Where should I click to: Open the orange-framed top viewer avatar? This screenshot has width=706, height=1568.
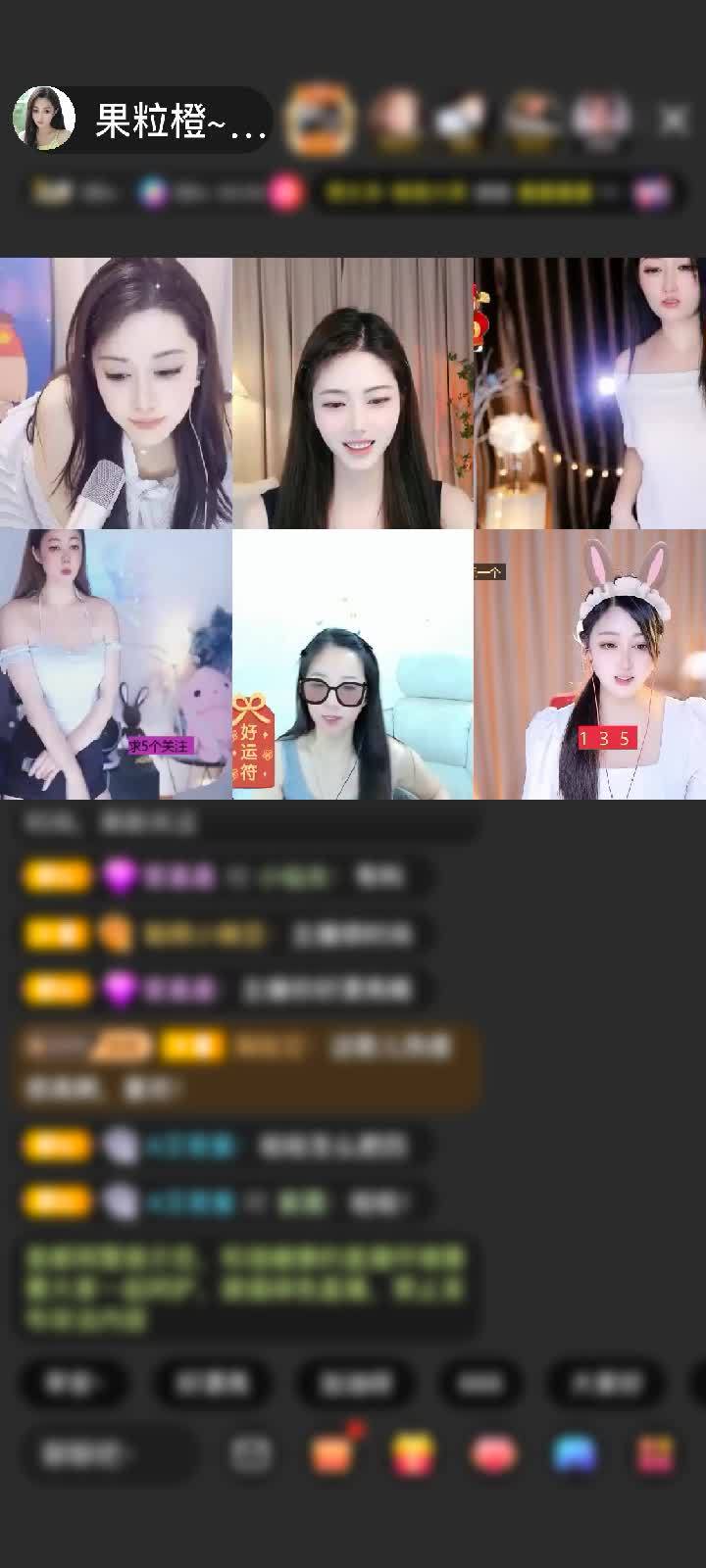tap(320, 120)
